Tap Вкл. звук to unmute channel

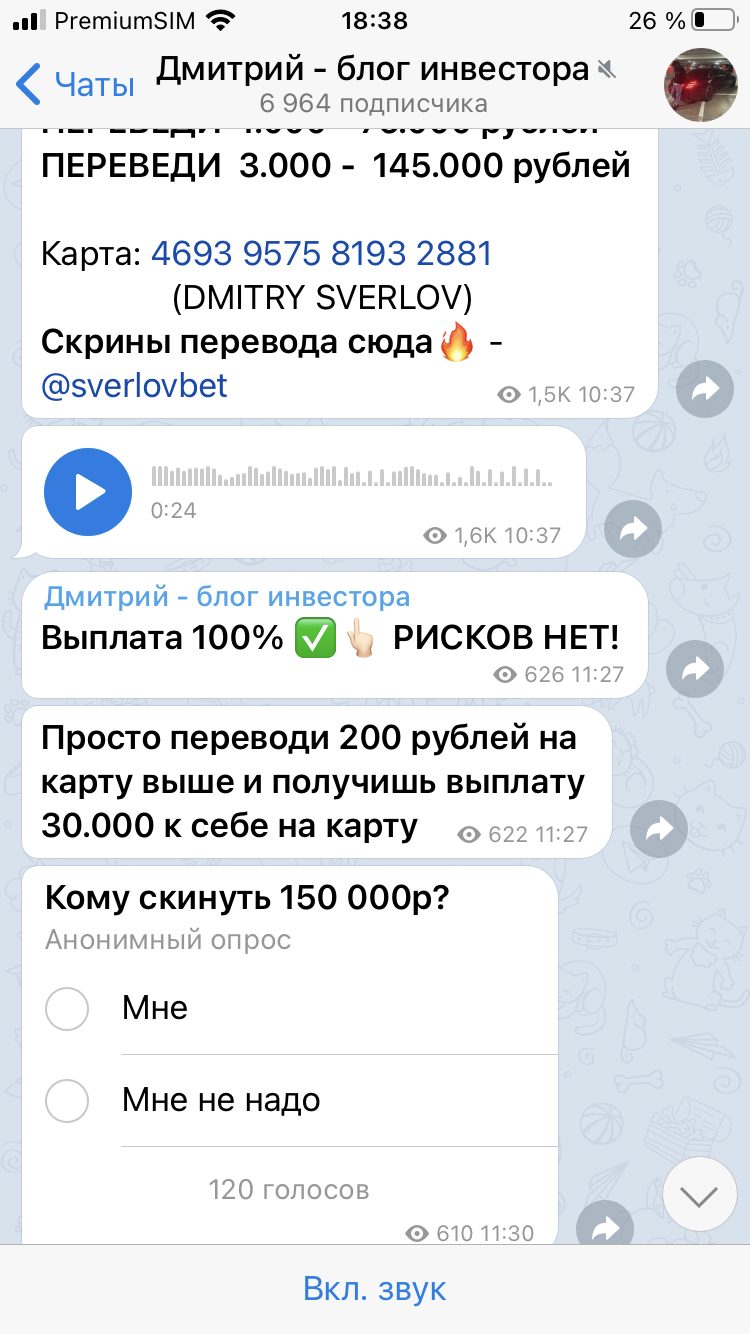point(375,1289)
